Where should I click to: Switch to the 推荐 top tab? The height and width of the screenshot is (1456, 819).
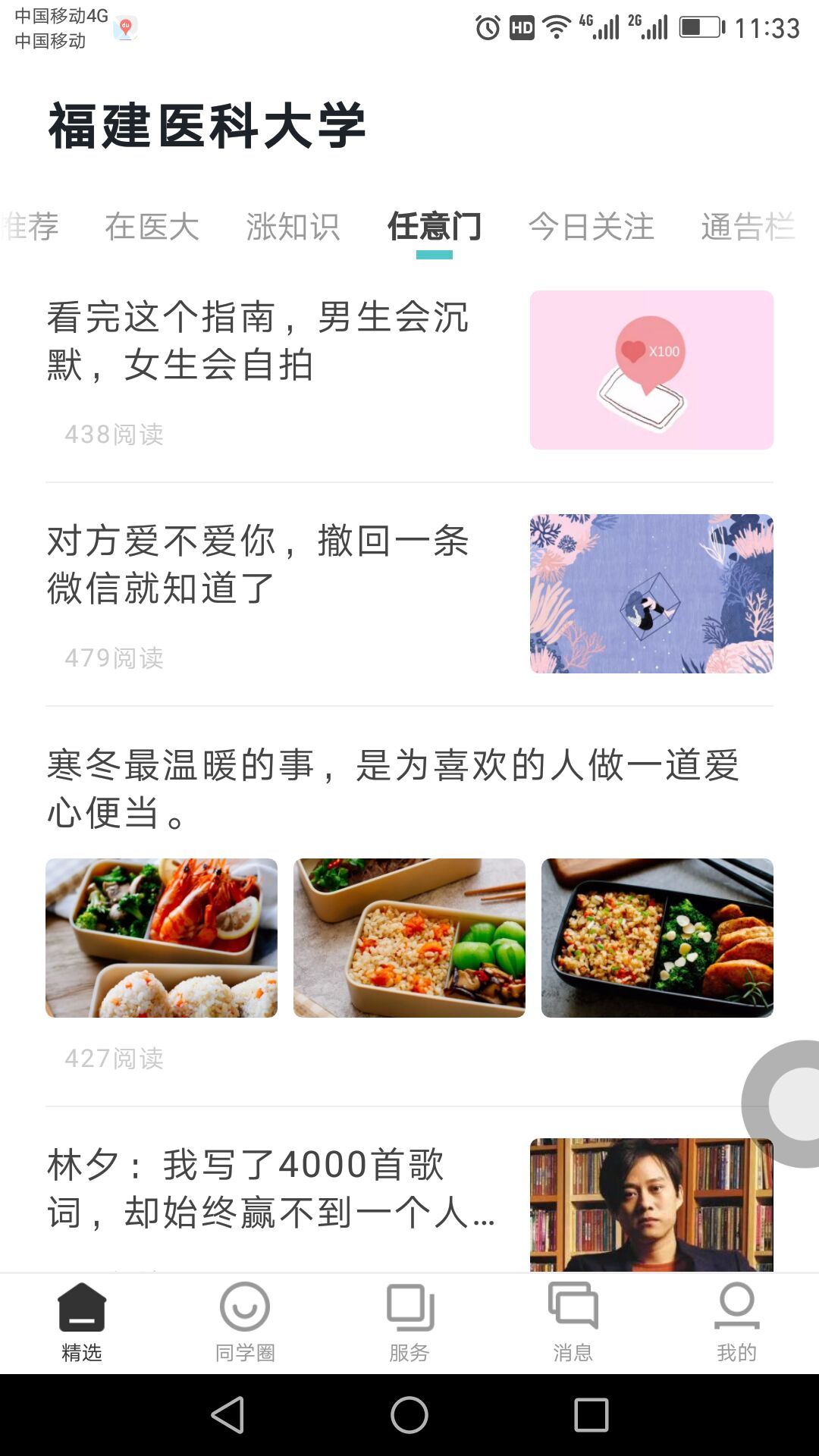pyautogui.click(x=30, y=226)
